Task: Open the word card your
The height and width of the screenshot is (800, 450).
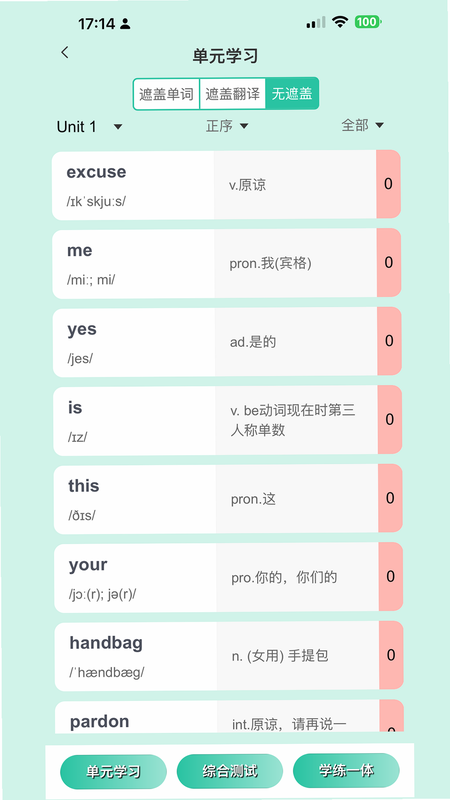Action: [229, 578]
